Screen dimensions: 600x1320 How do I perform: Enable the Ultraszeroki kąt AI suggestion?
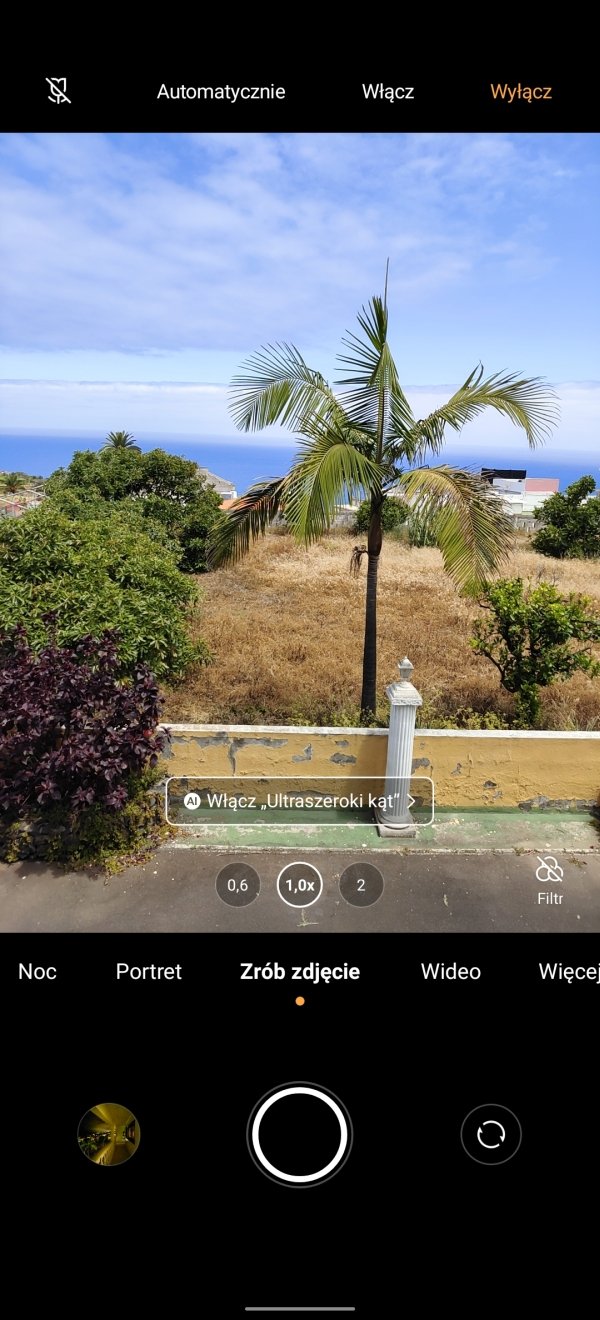tap(300, 801)
